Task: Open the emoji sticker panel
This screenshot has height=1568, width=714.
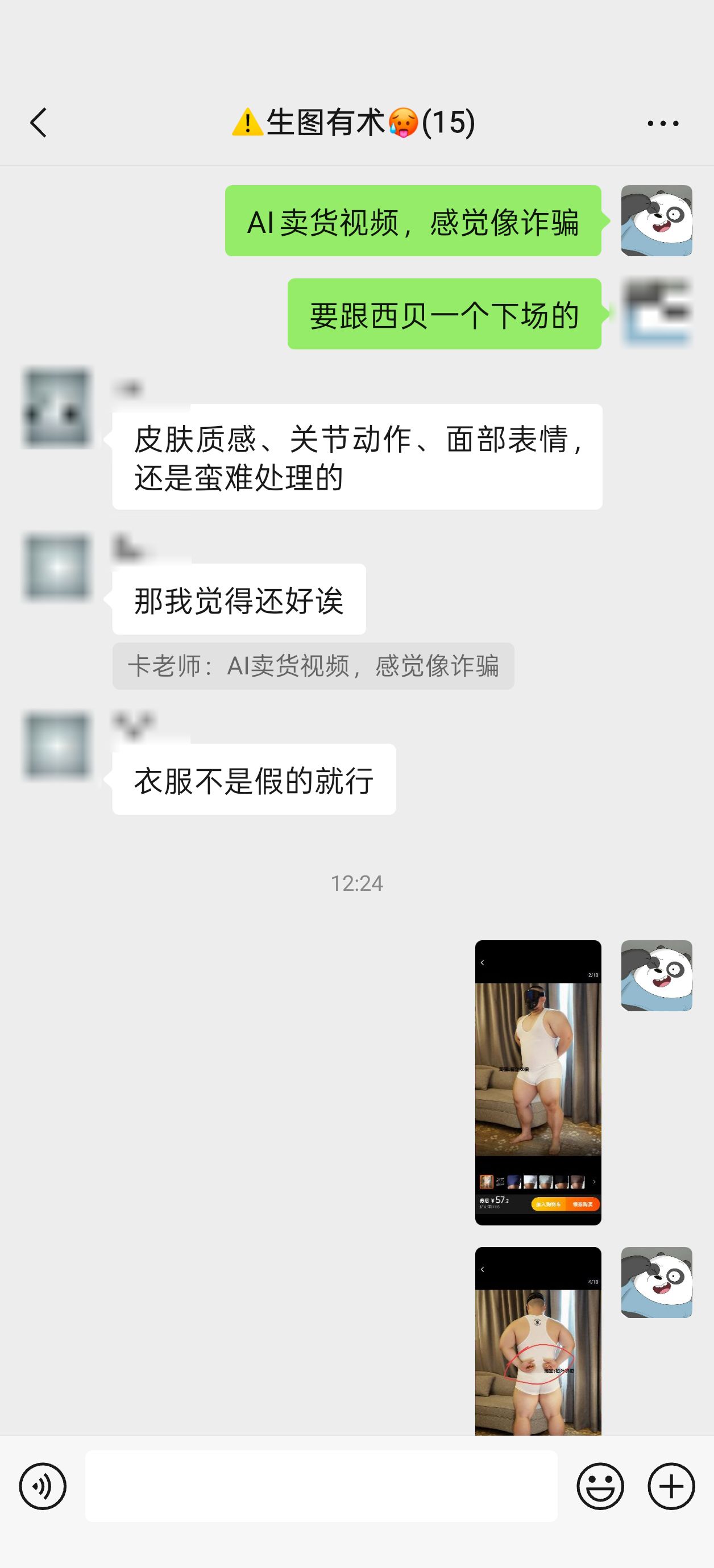Action: pos(600,1486)
